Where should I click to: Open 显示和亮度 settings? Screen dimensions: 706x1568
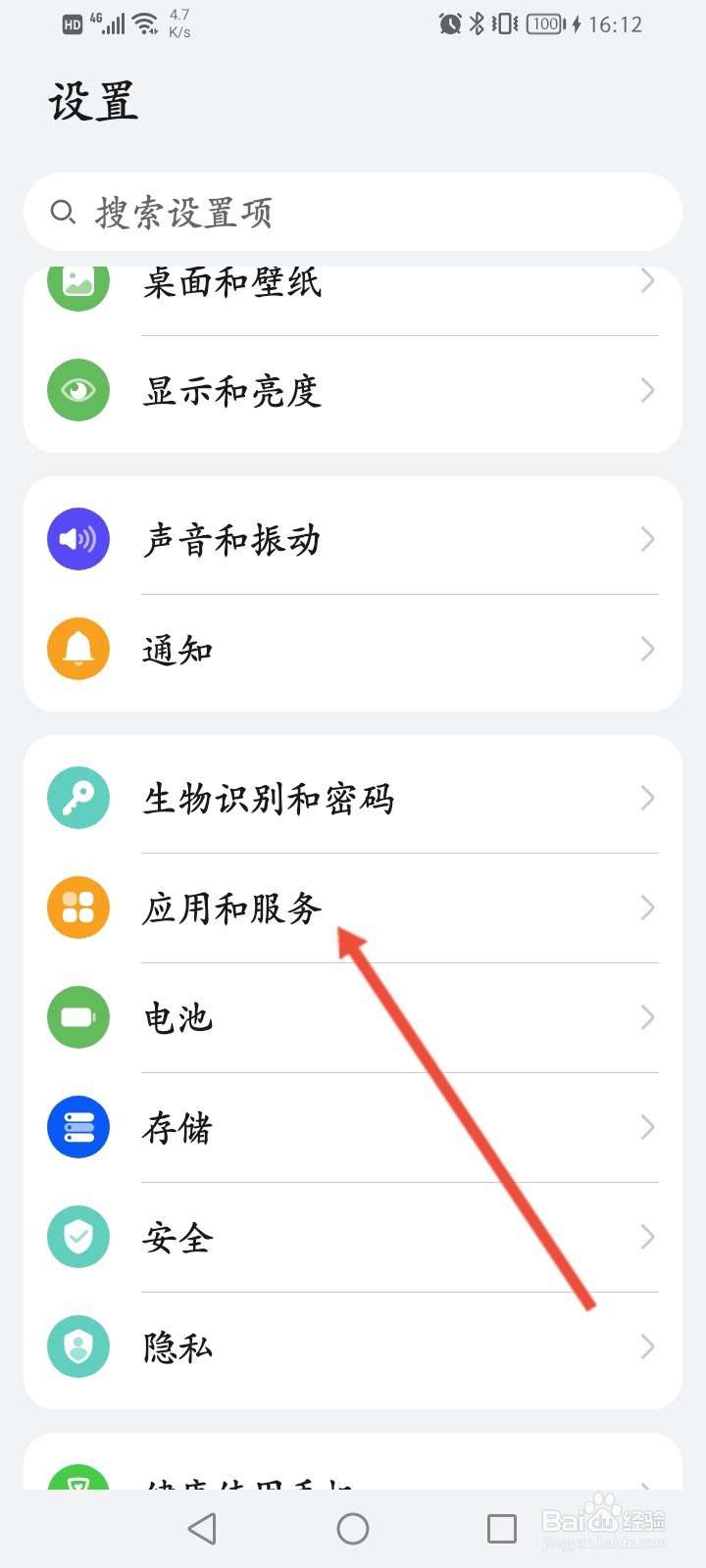(353, 390)
